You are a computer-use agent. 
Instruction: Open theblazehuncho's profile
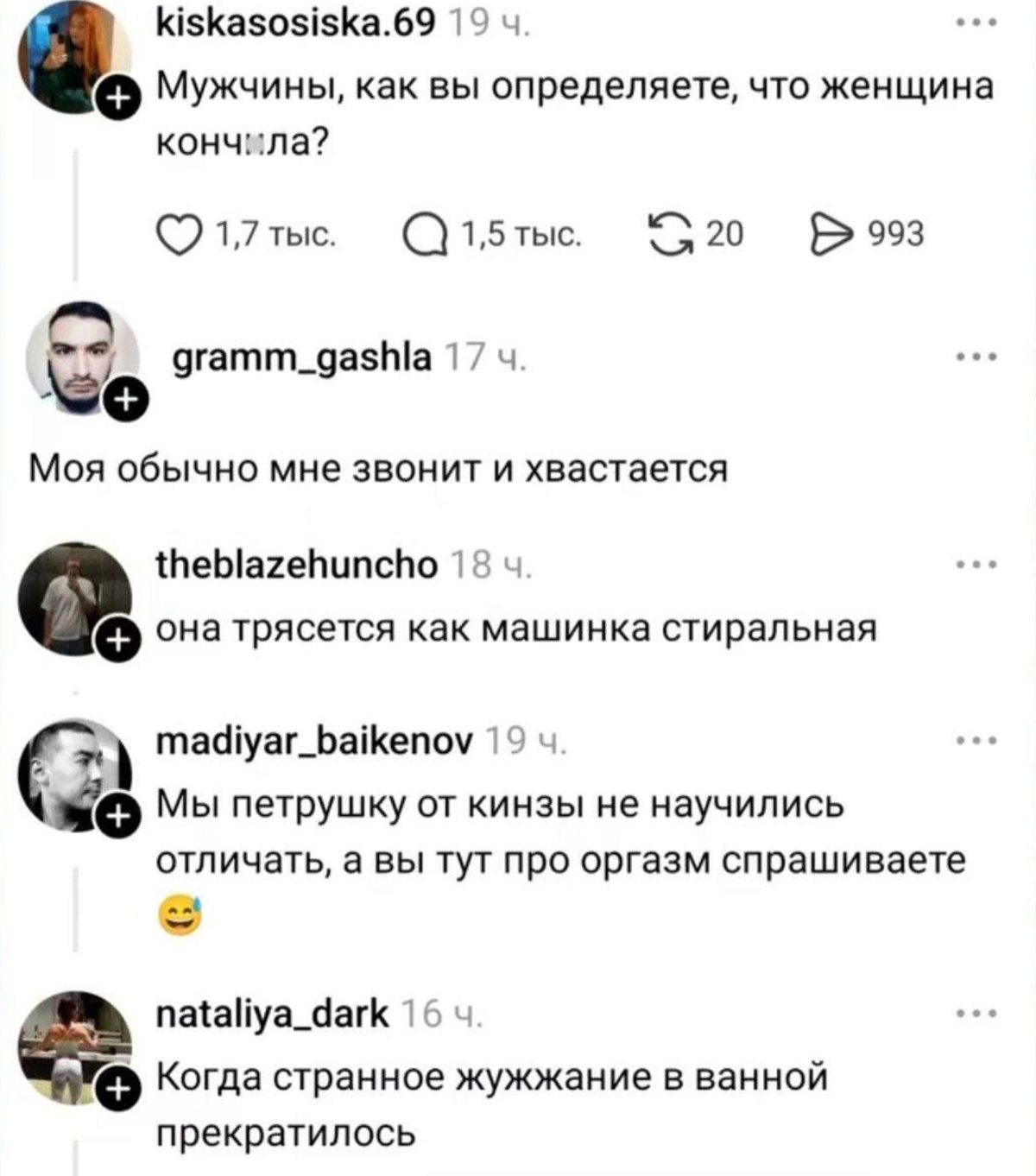click(x=297, y=566)
